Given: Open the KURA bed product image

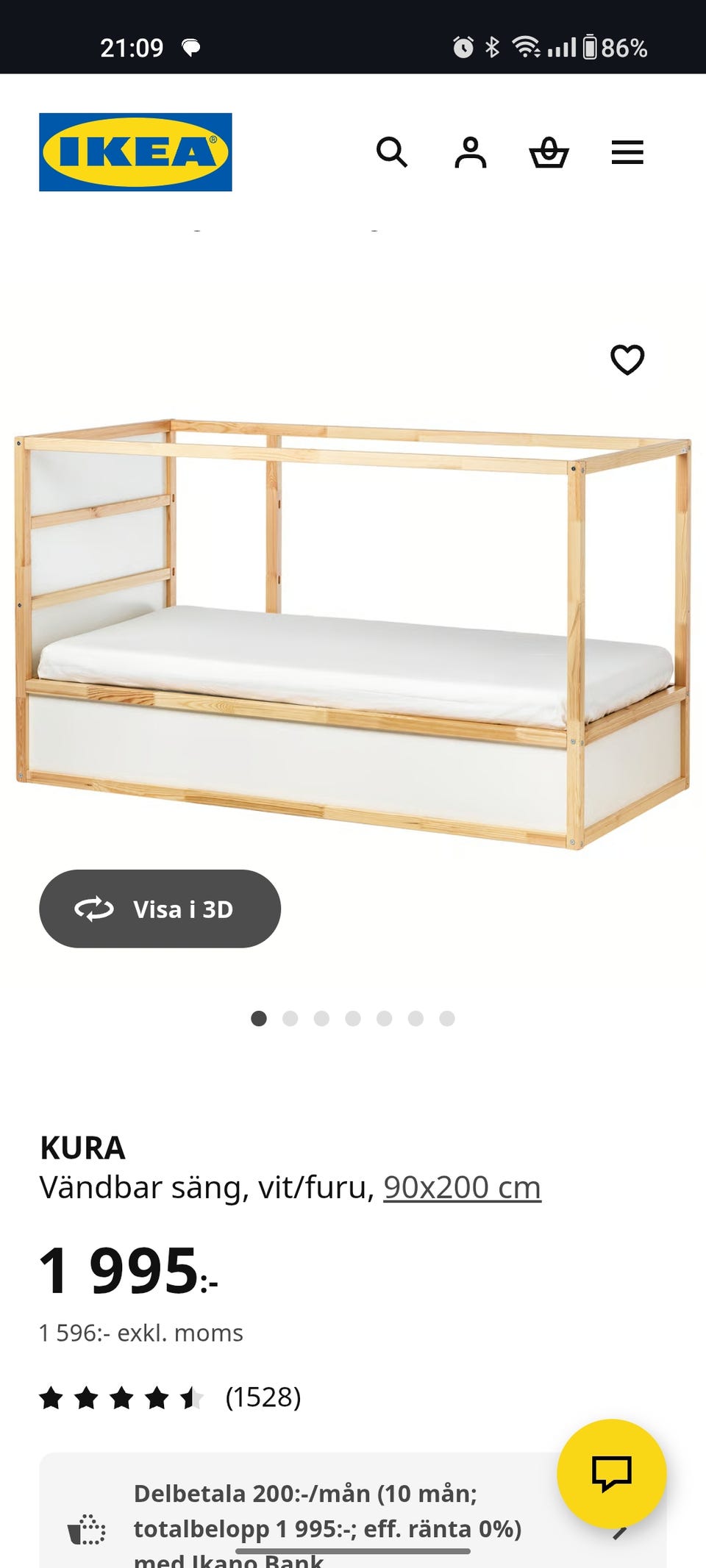Looking at the screenshot, I should tap(353, 632).
